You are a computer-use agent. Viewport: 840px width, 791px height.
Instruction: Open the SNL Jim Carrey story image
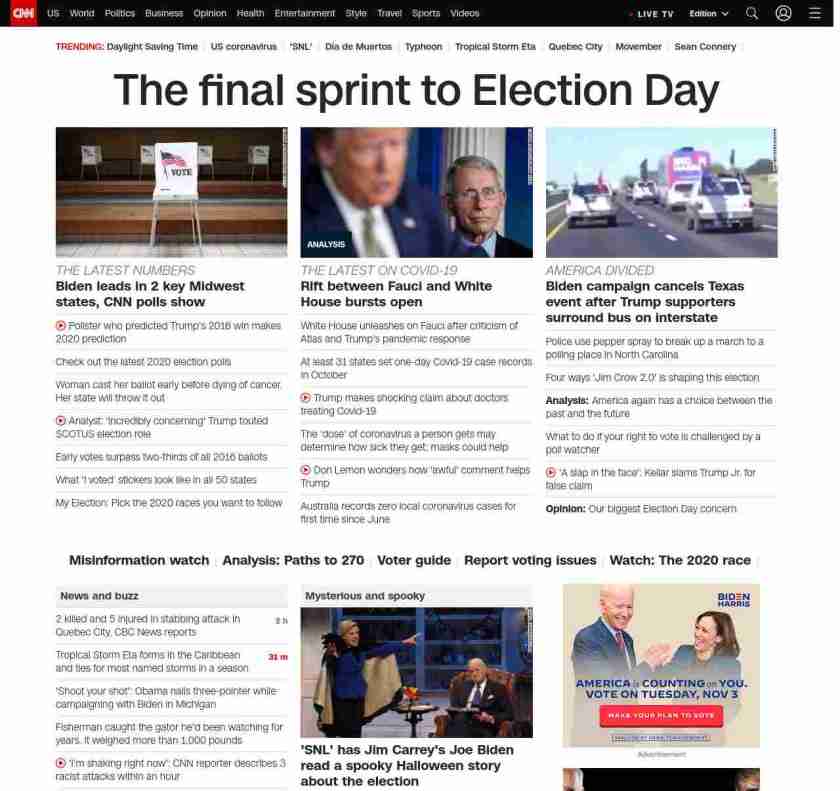tap(416, 672)
